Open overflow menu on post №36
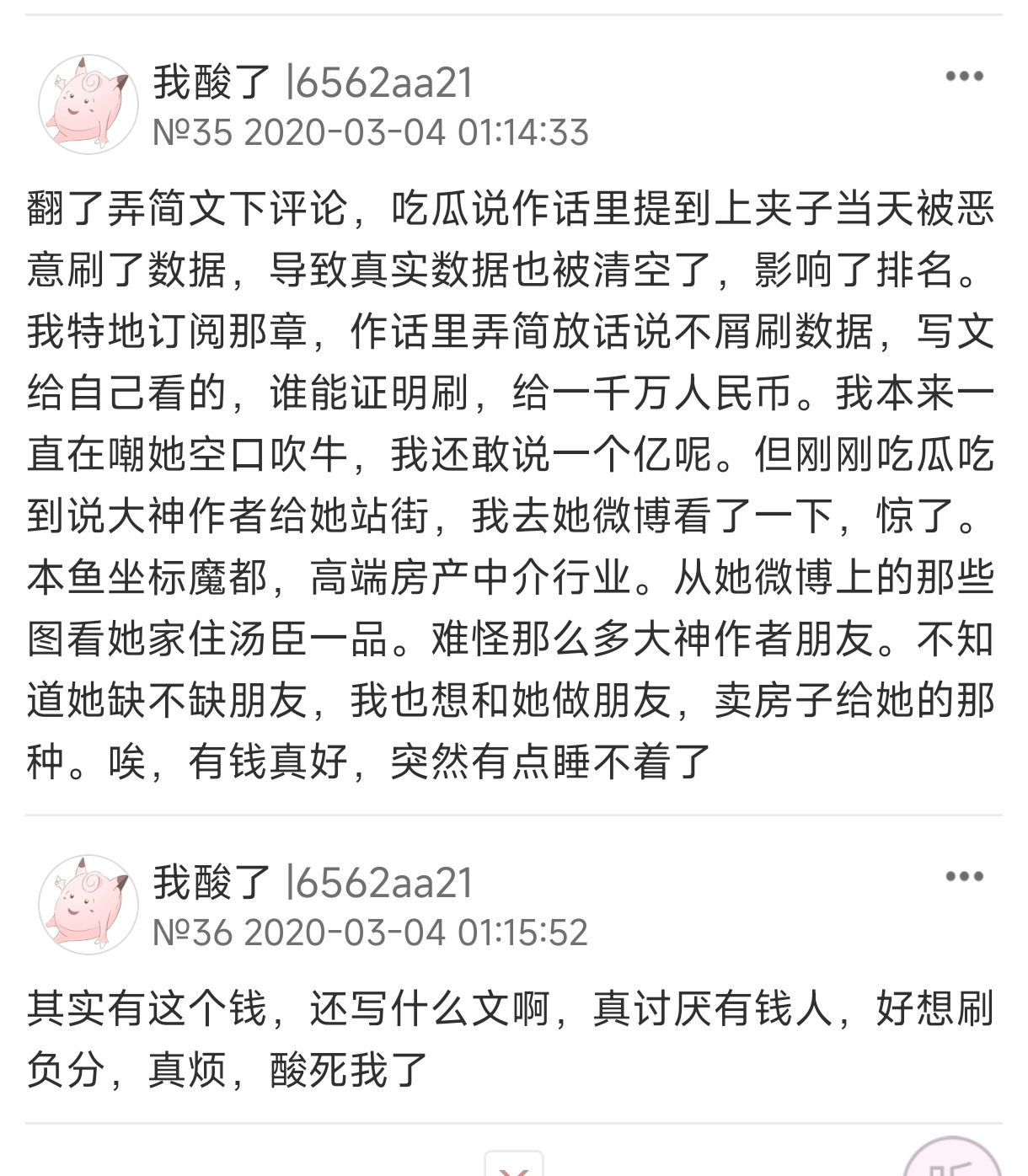Image resolution: width=1028 pixels, height=1176 pixels. [x=964, y=877]
